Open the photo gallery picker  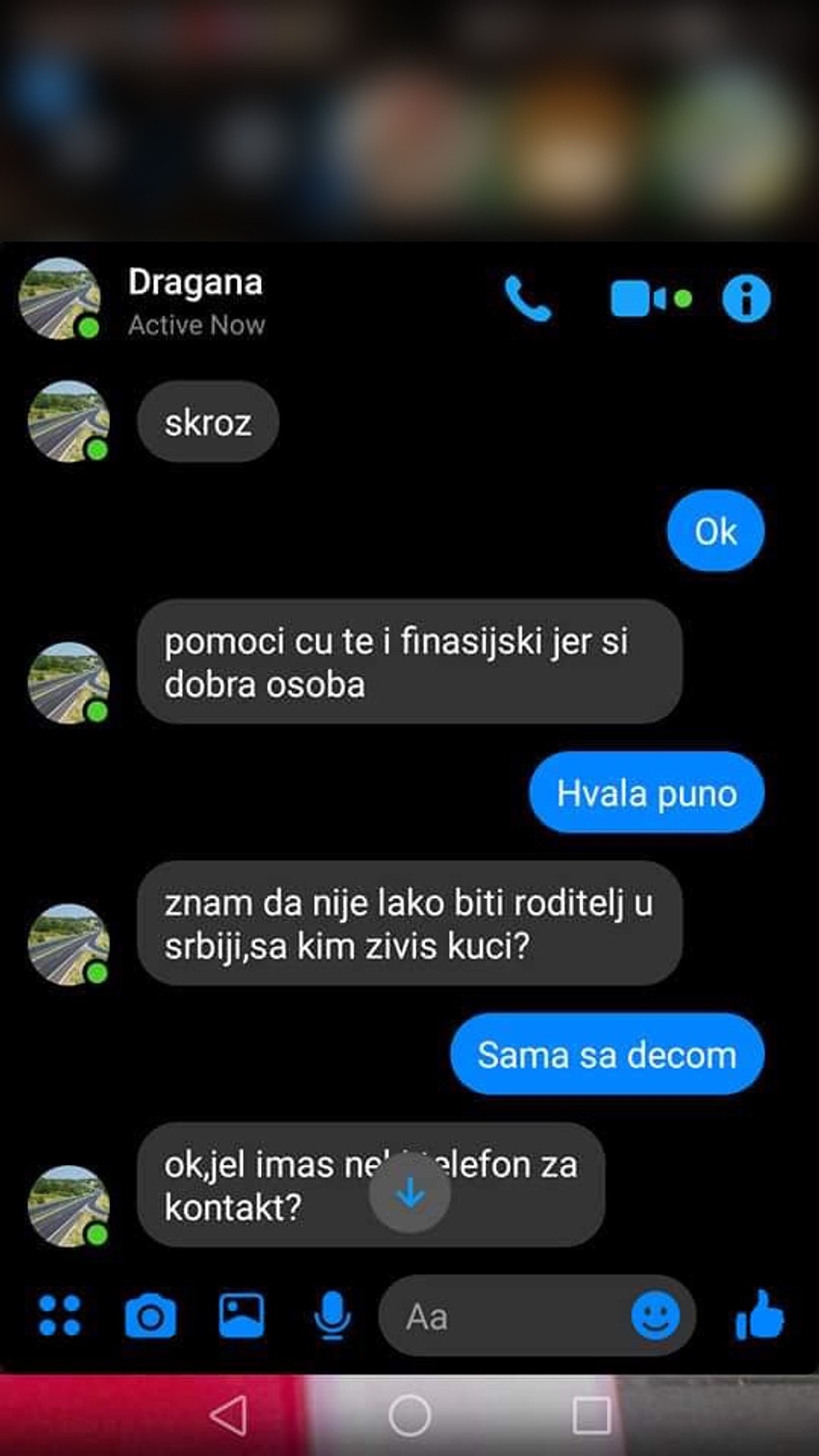click(241, 1314)
